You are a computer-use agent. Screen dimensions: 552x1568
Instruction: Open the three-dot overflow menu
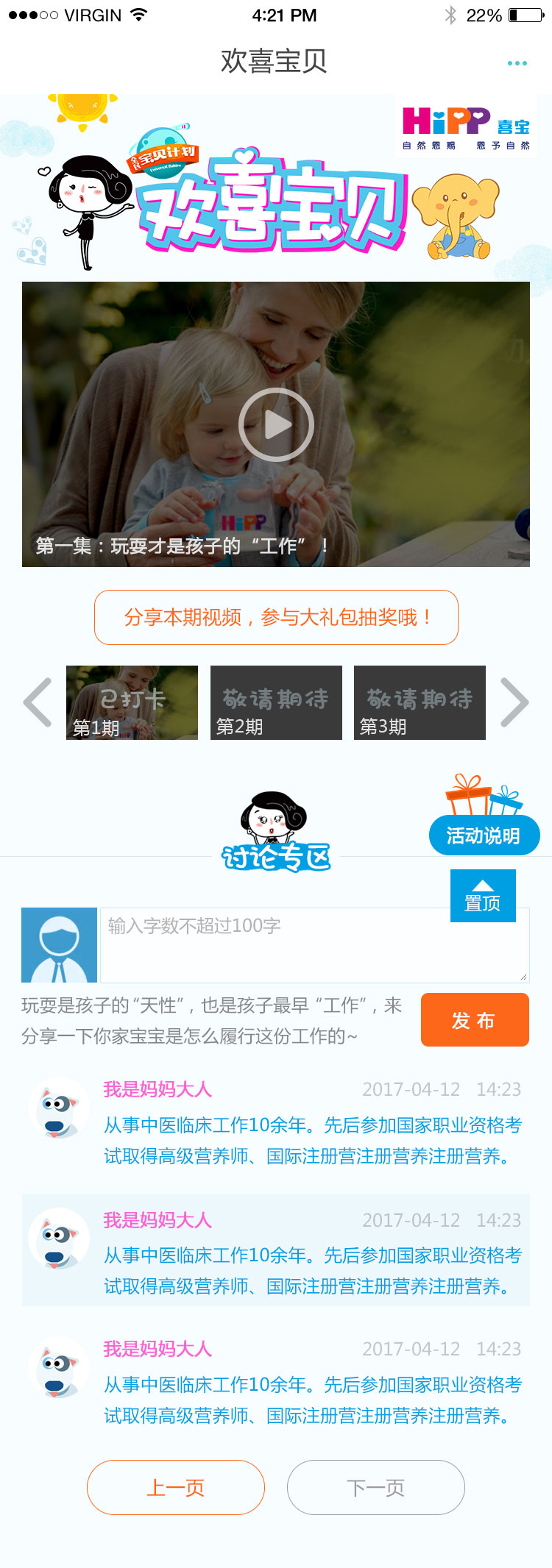tap(517, 63)
